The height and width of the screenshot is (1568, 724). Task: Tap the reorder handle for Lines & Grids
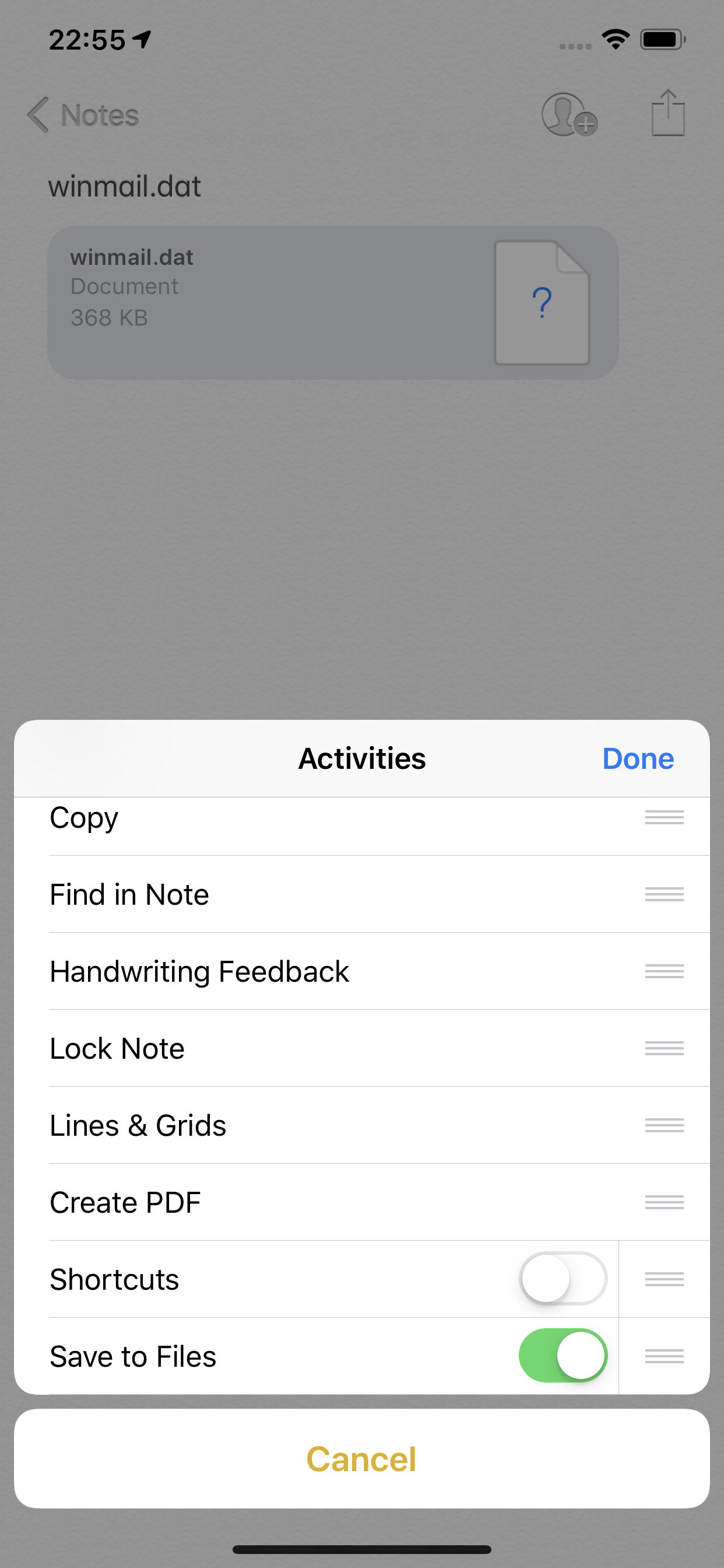[x=665, y=1125]
